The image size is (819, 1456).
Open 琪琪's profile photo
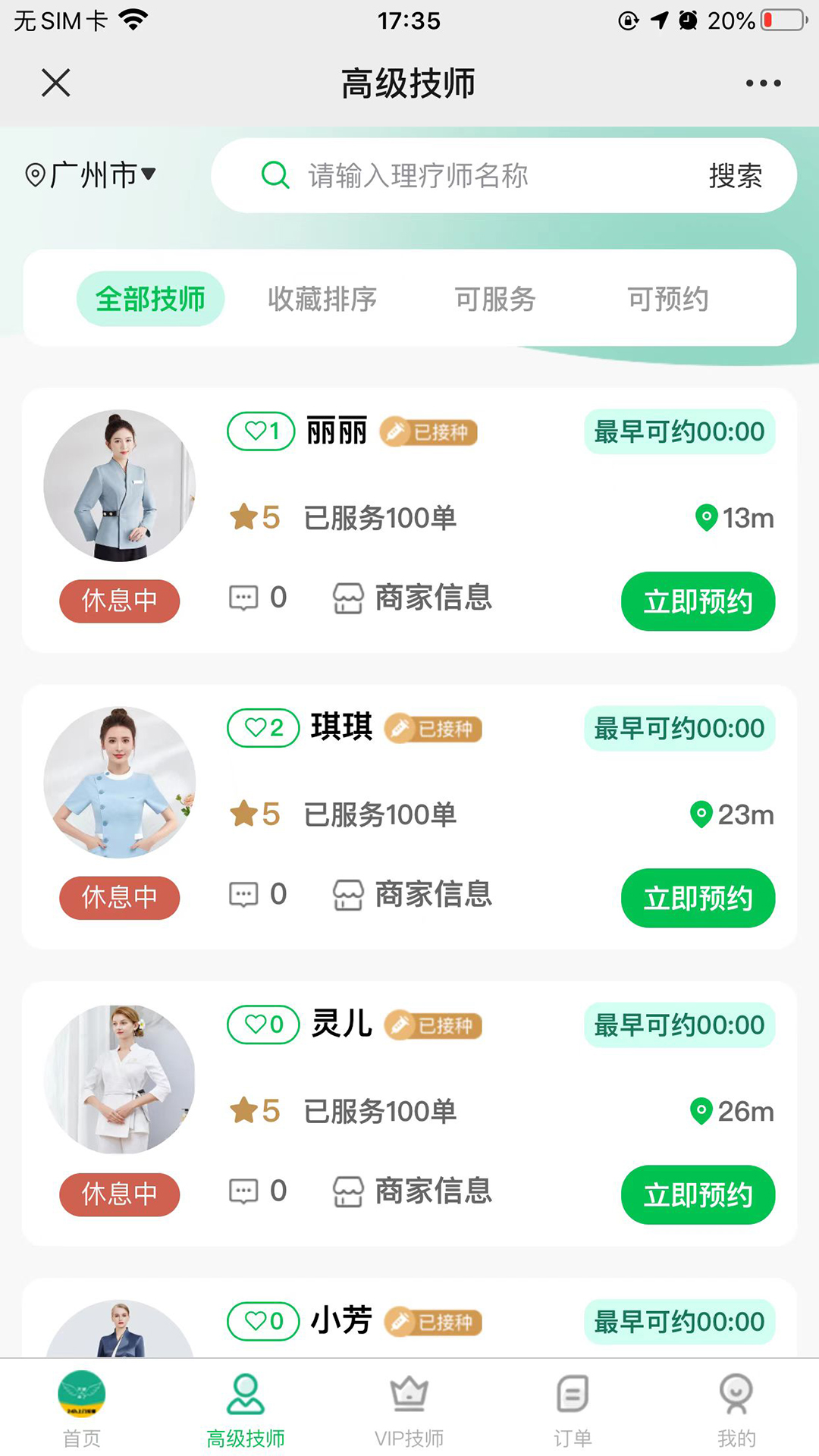[120, 782]
